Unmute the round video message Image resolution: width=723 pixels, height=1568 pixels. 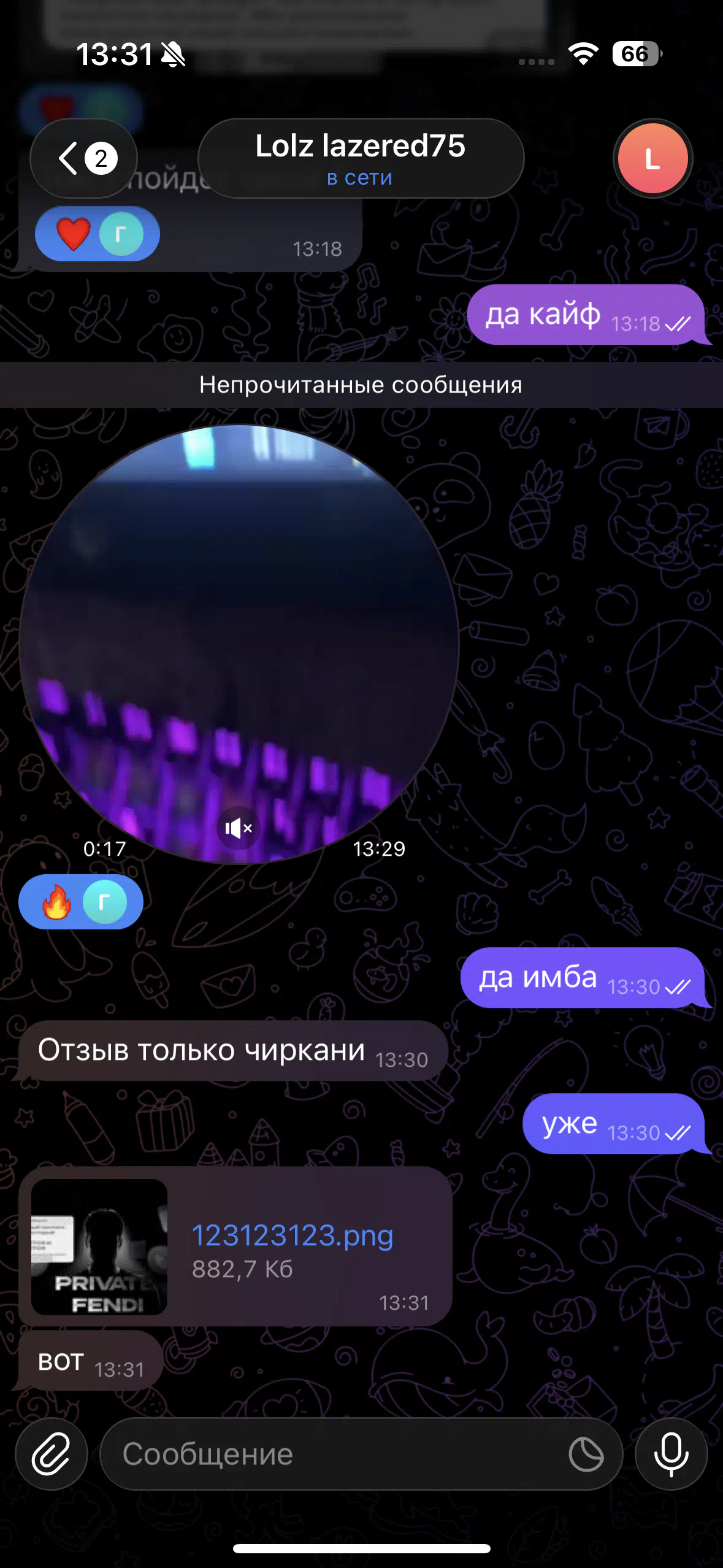[239, 829]
